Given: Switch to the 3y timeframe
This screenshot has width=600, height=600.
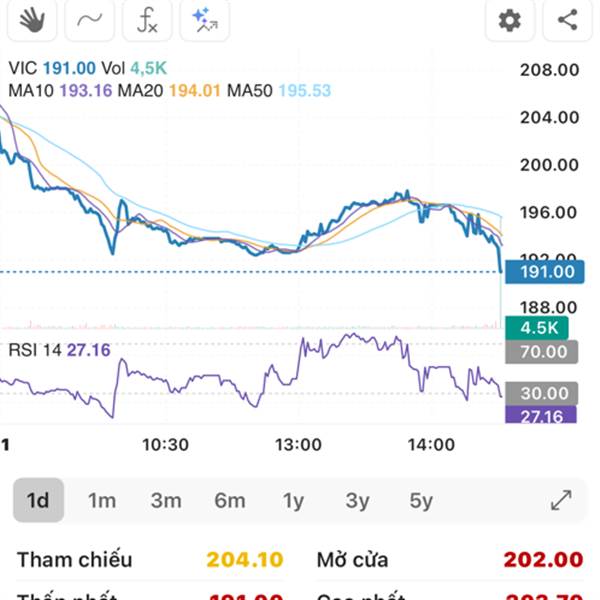Looking at the screenshot, I should coord(357,500).
